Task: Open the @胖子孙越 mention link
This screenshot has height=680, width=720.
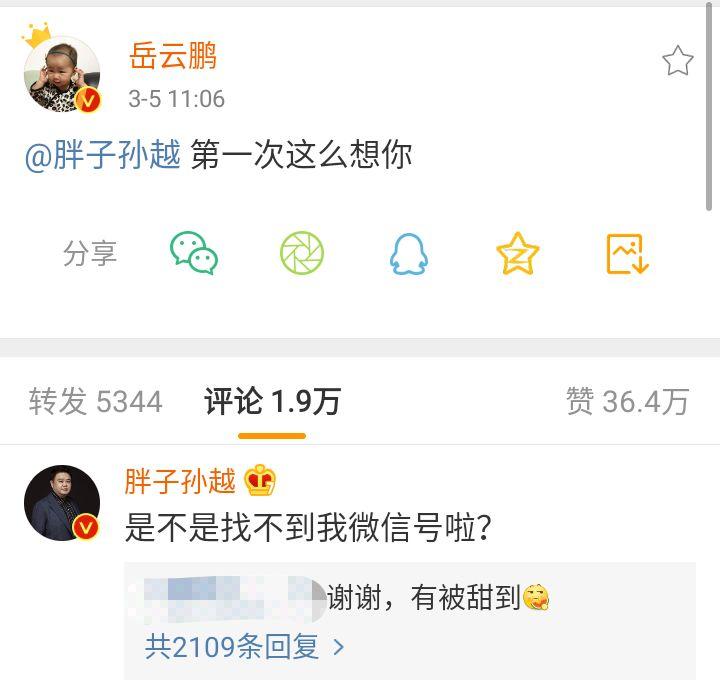Action: tap(102, 156)
